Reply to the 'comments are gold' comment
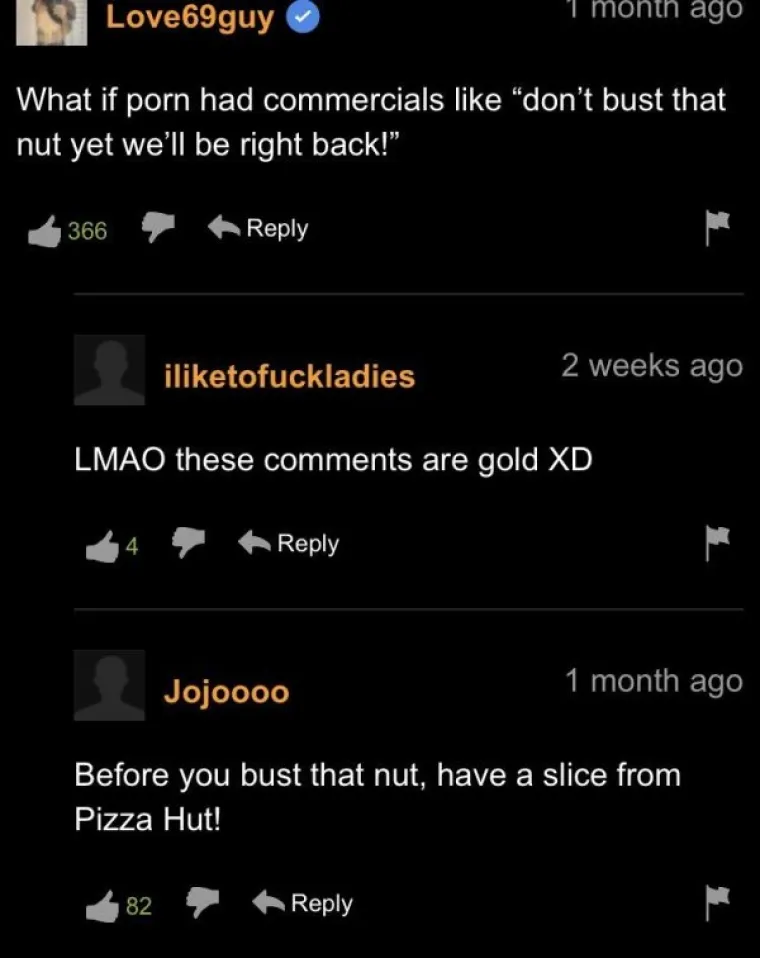Image resolution: width=760 pixels, height=958 pixels. pos(289,543)
